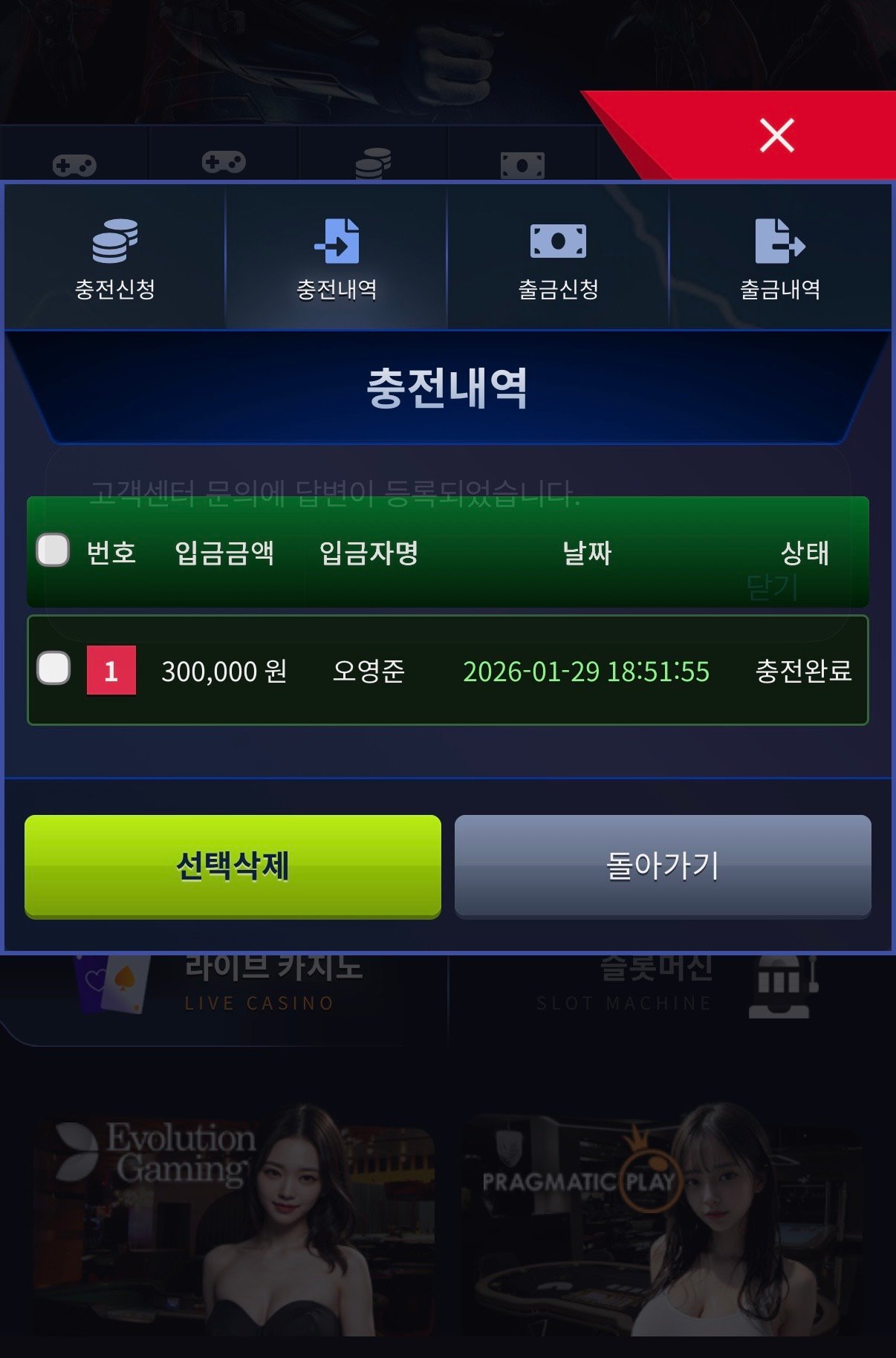
Task: Switch to the 충전신청 tab
Action: click(x=114, y=257)
